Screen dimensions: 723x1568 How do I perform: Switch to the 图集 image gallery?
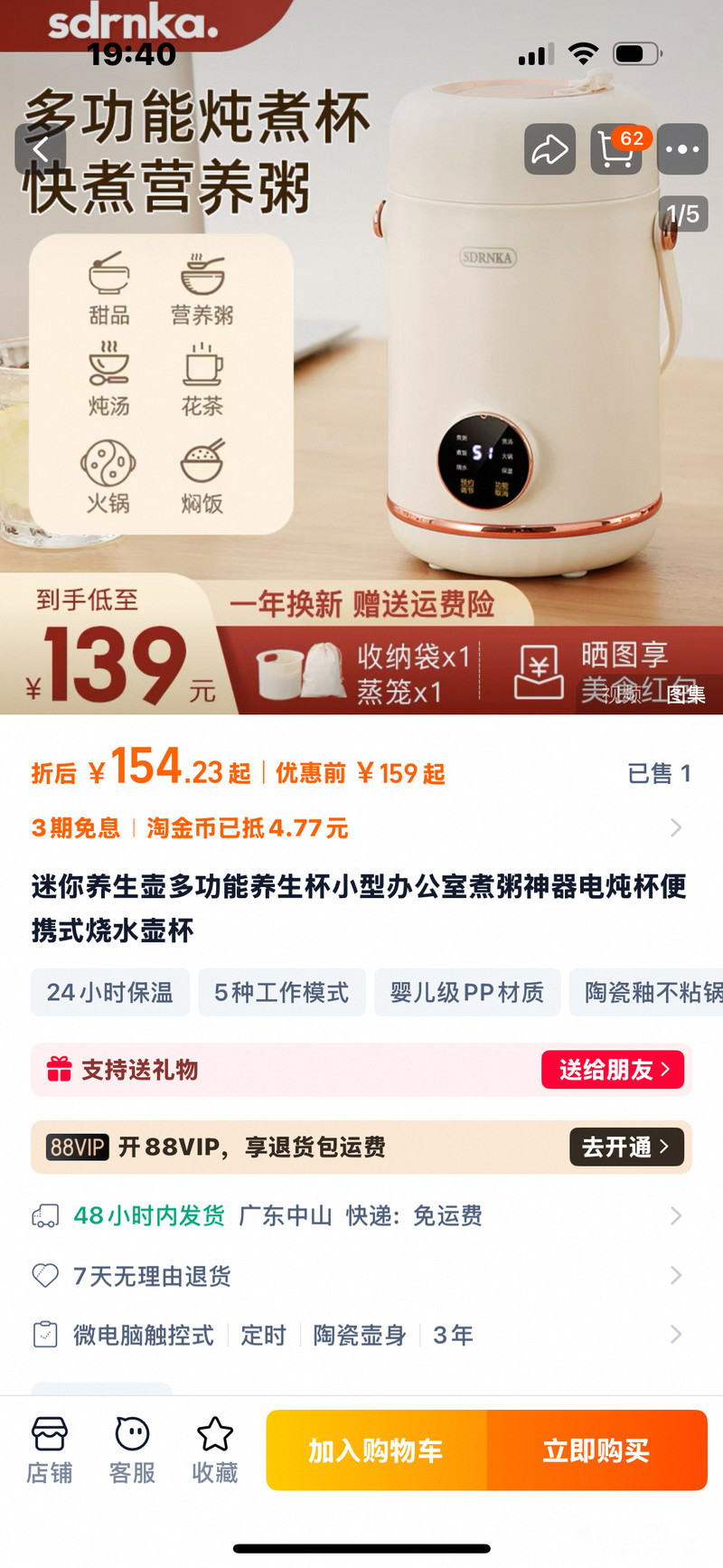point(686,694)
